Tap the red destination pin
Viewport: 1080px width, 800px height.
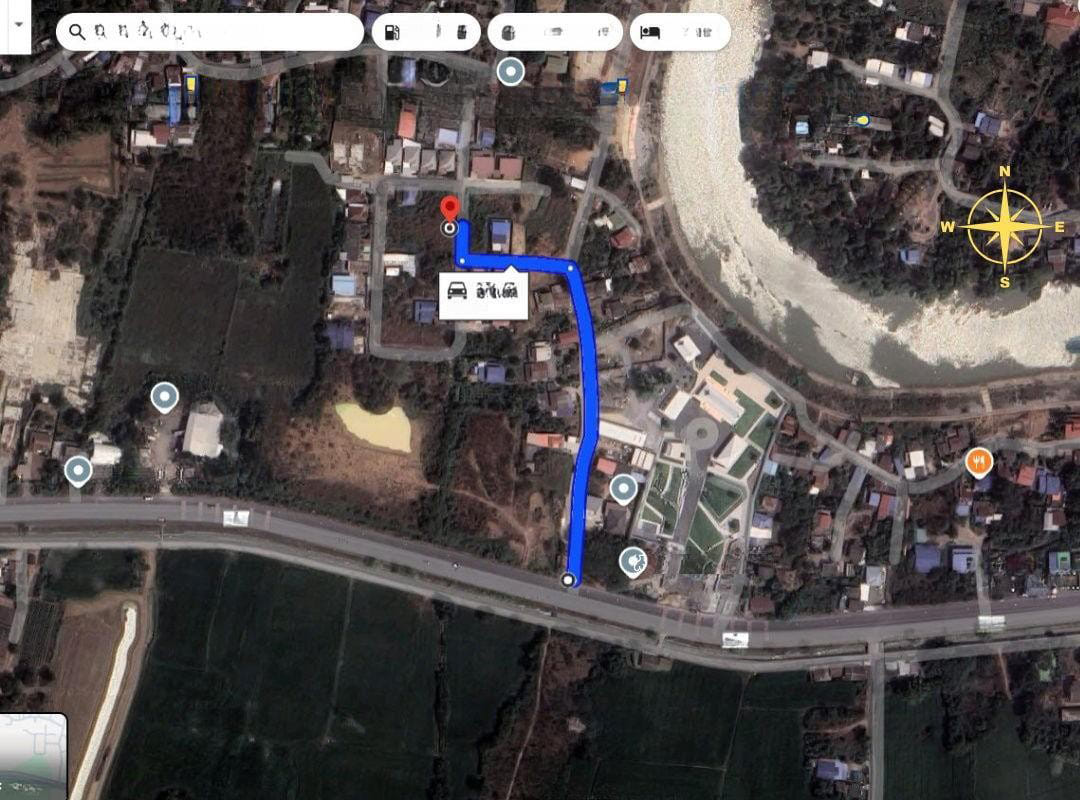(450, 209)
